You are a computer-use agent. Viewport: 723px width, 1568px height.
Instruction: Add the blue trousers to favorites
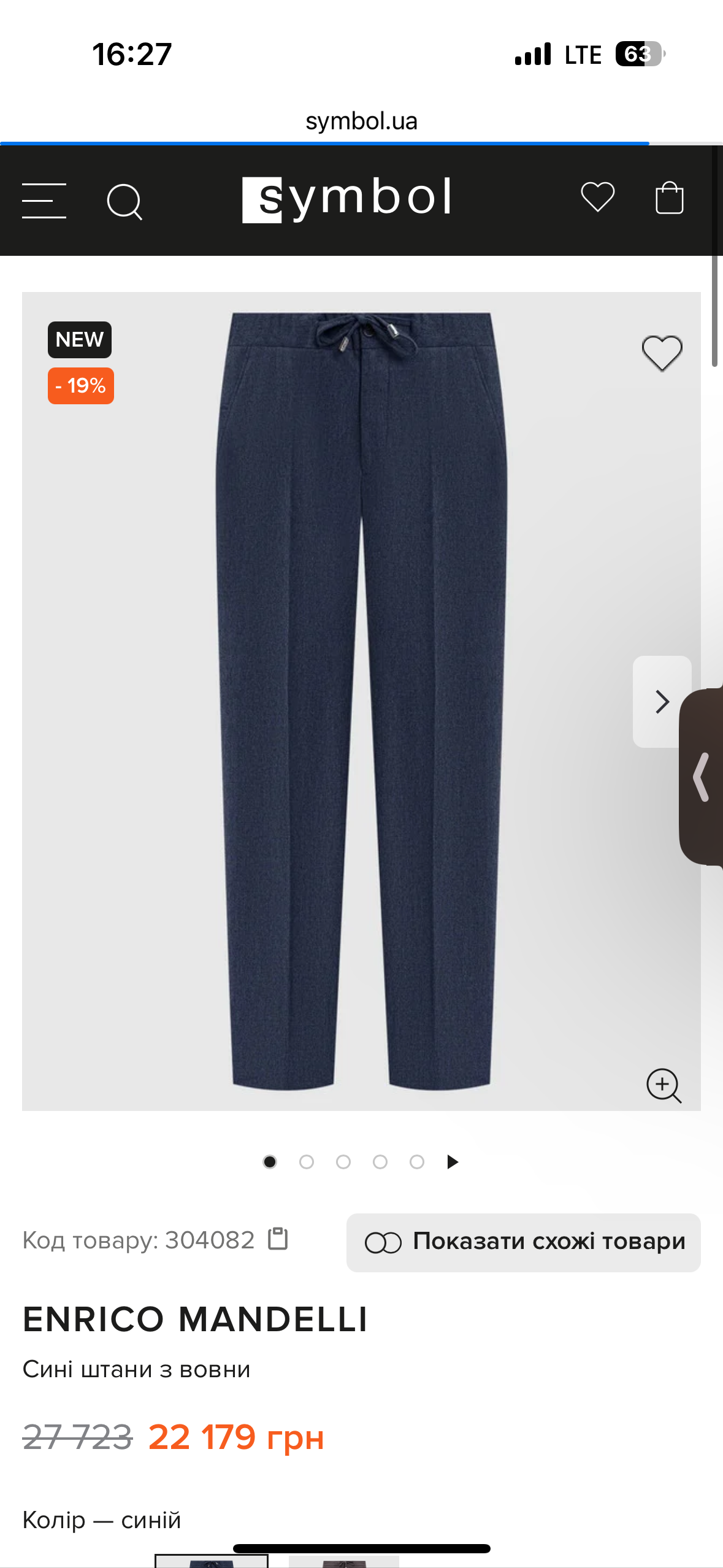(662, 353)
